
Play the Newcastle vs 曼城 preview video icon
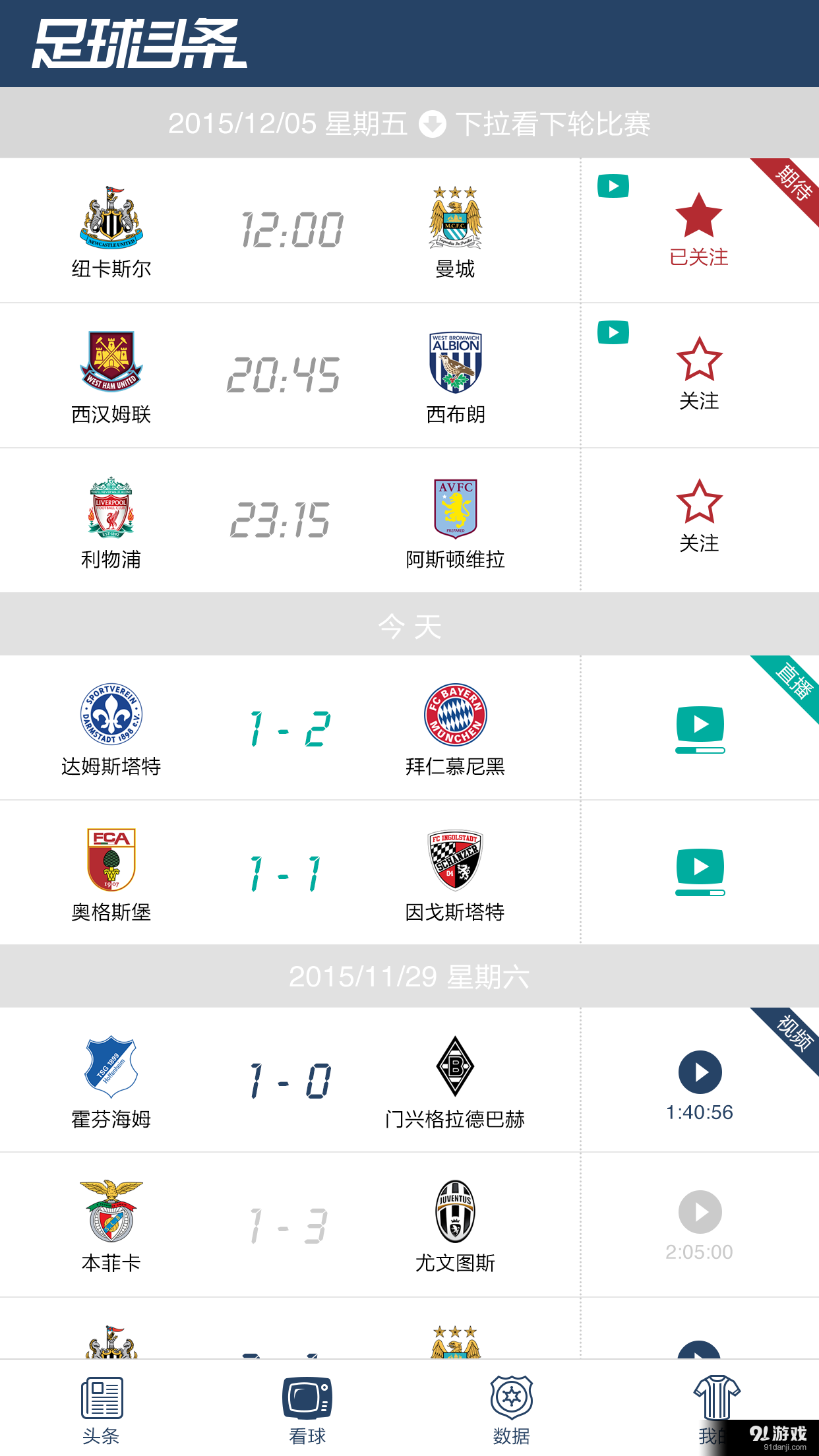pos(614,185)
